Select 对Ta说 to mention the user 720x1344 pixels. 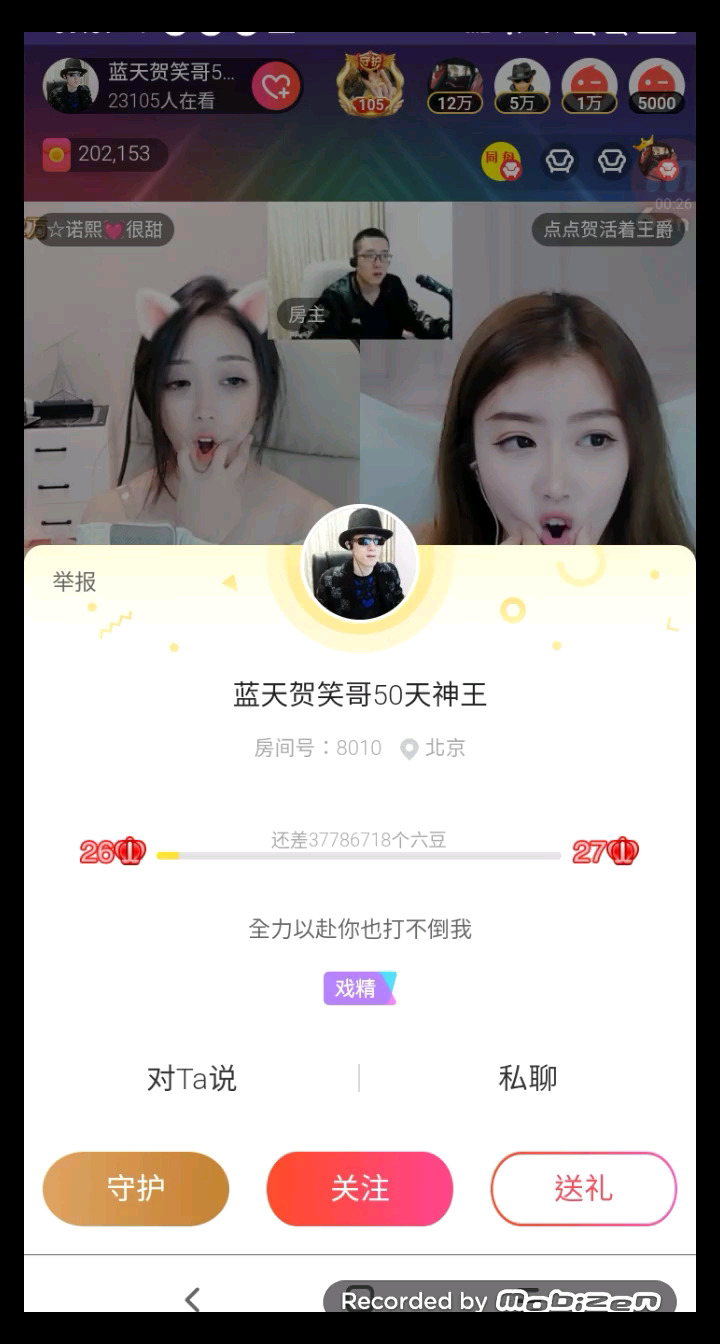point(191,1078)
